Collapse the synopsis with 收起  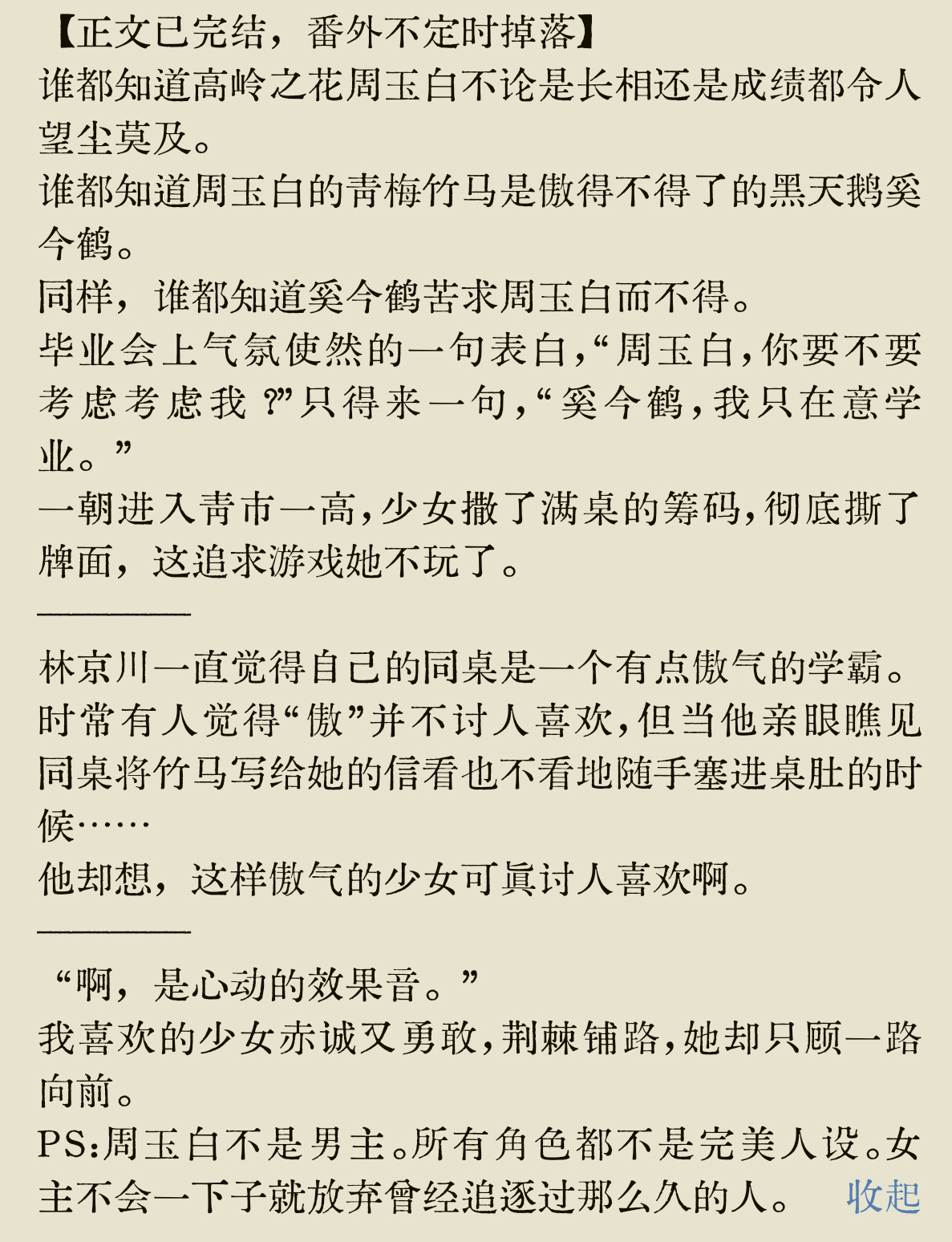pos(882,1196)
